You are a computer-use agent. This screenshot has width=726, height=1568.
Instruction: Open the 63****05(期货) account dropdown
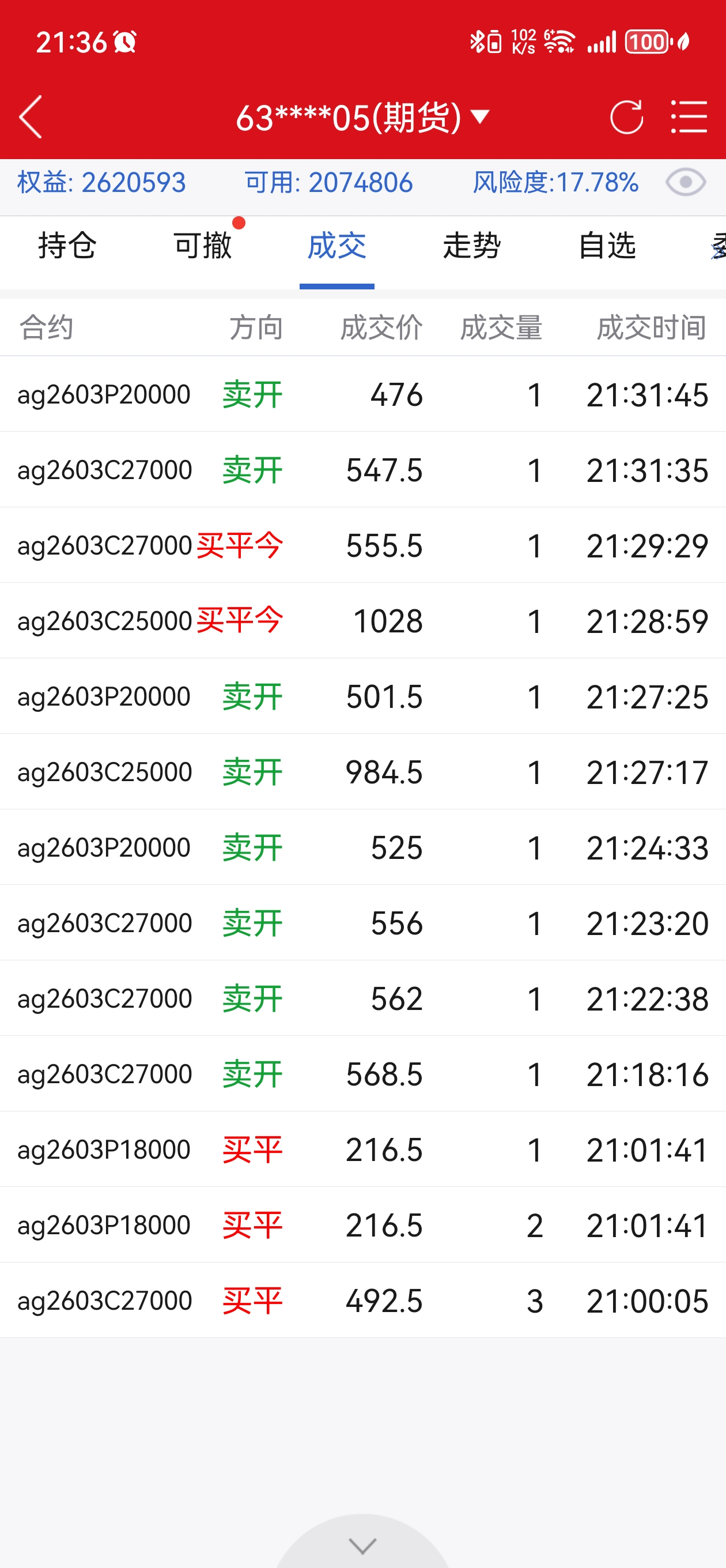[x=362, y=117]
